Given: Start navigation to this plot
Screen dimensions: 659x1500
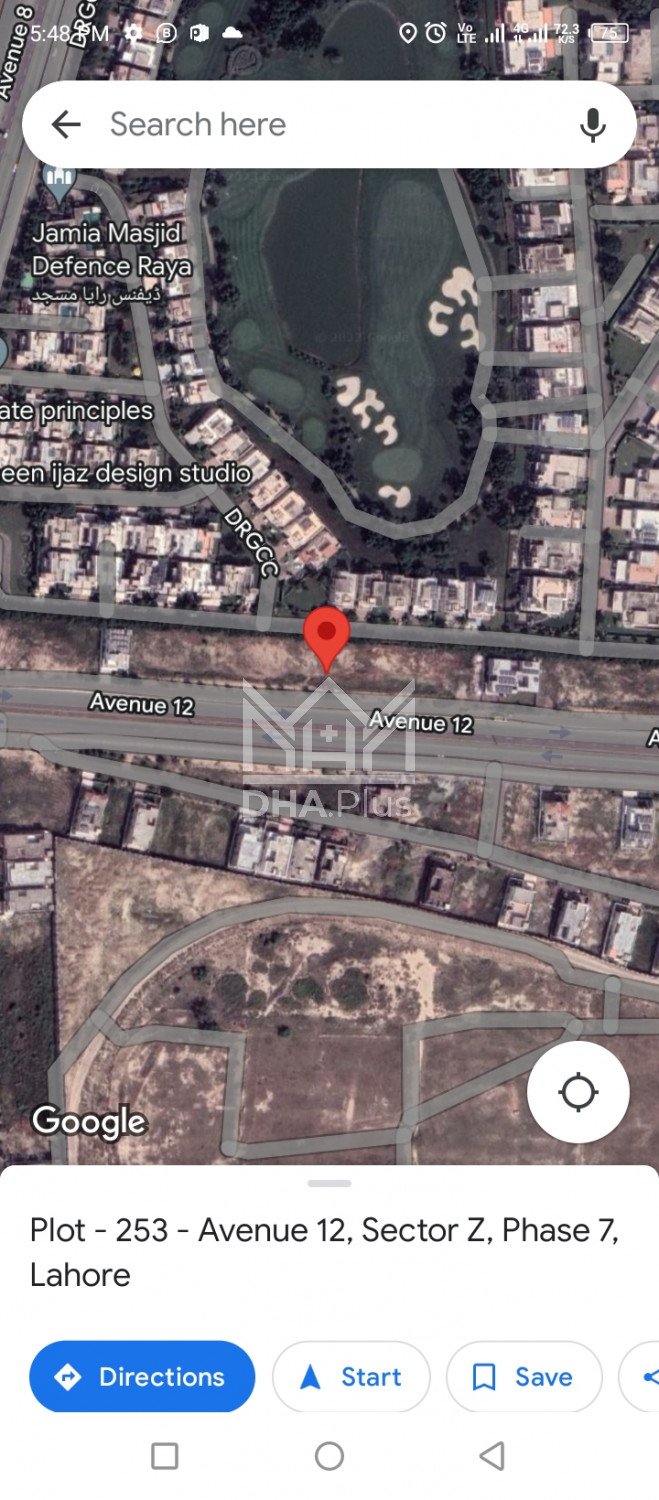Looking at the screenshot, I should tap(351, 1377).
